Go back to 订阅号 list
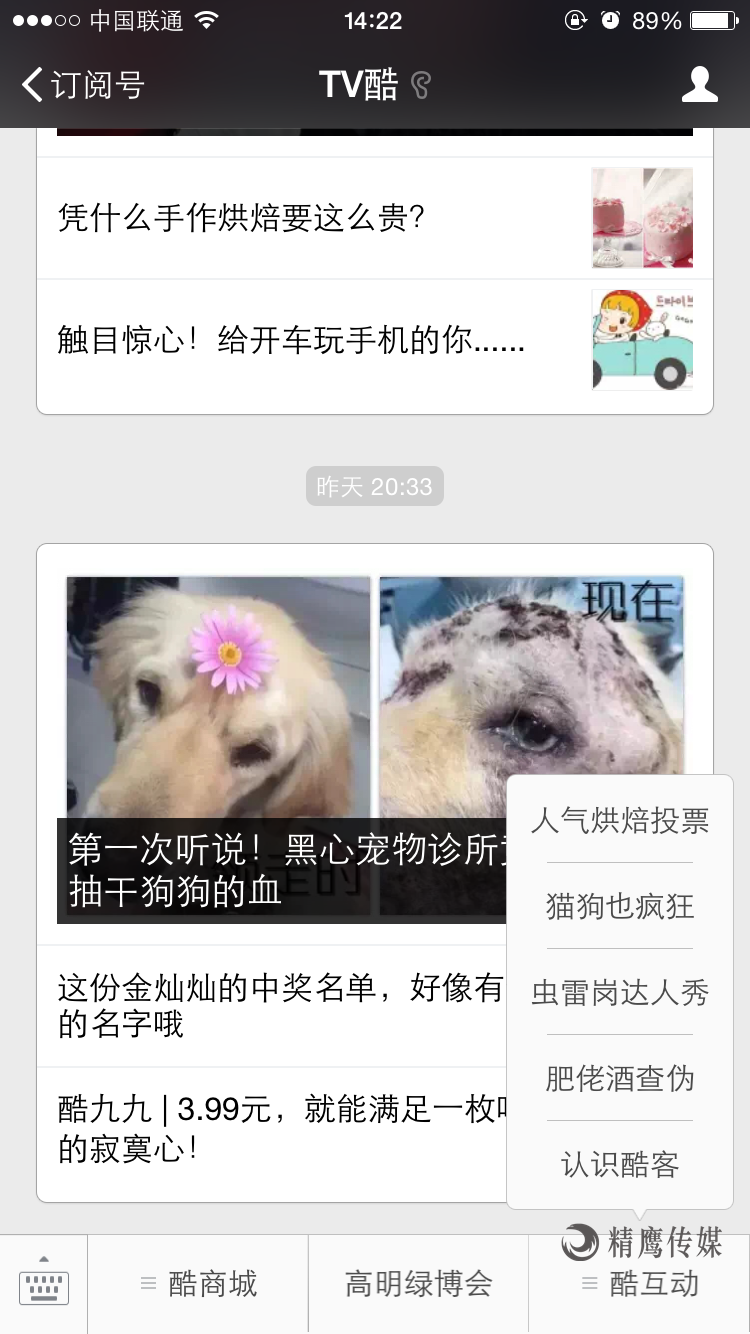Image resolution: width=750 pixels, height=1334 pixels. pyautogui.click(x=82, y=85)
